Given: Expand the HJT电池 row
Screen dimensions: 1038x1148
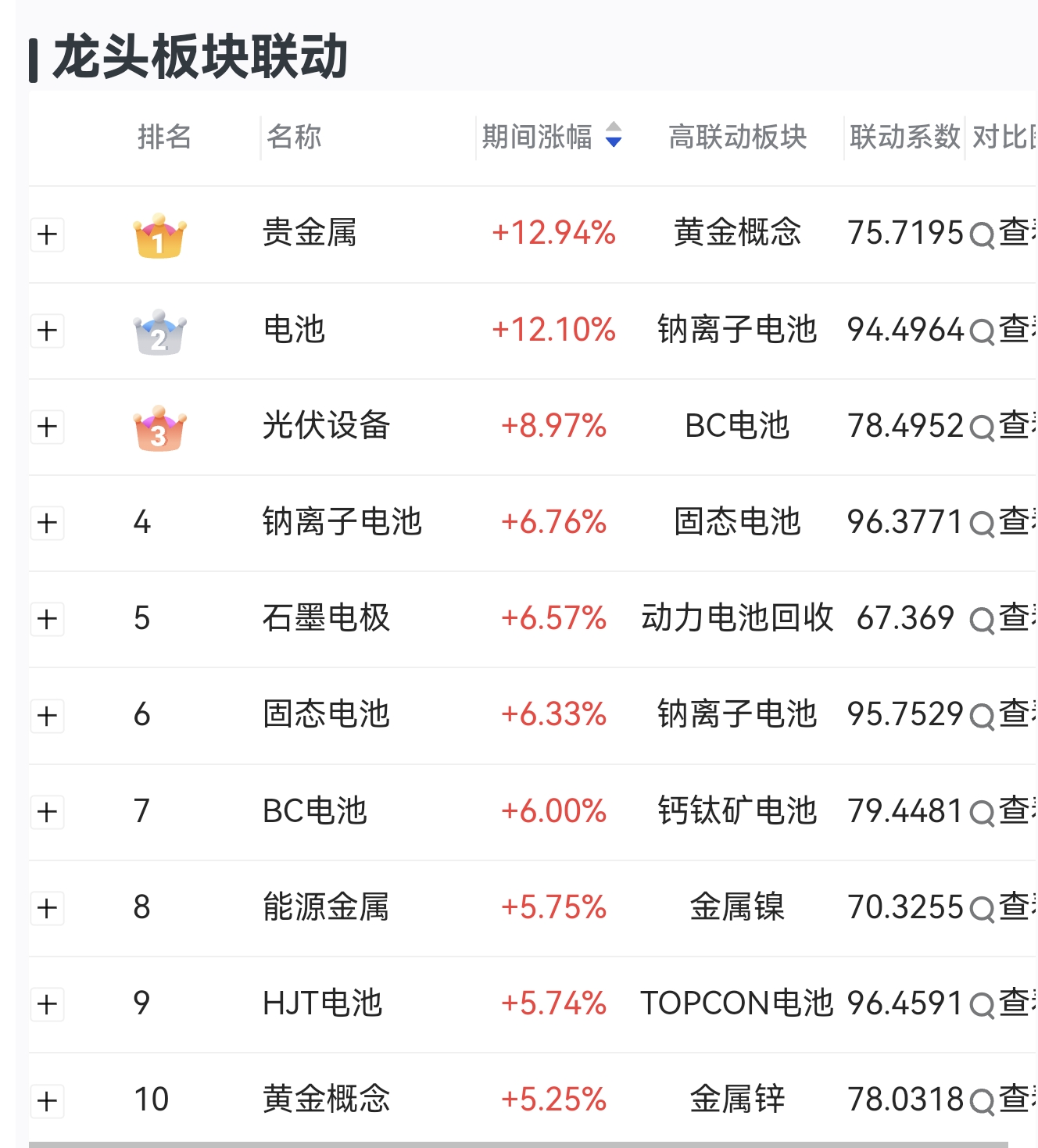Looking at the screenshot, I should 47,1003.
